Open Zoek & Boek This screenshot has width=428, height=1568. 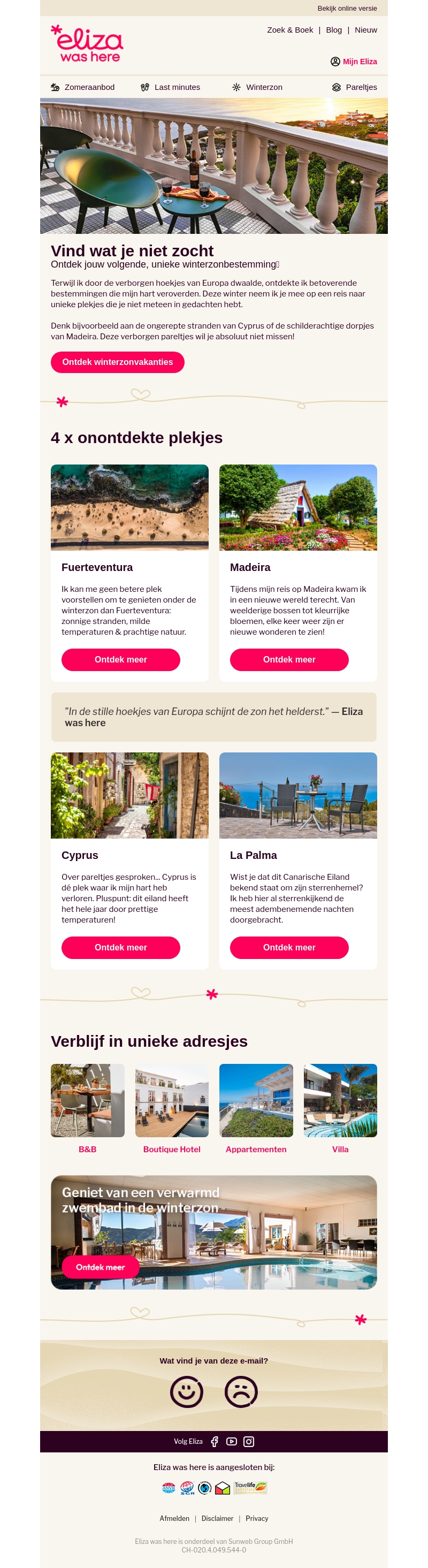tap(290, 30)
